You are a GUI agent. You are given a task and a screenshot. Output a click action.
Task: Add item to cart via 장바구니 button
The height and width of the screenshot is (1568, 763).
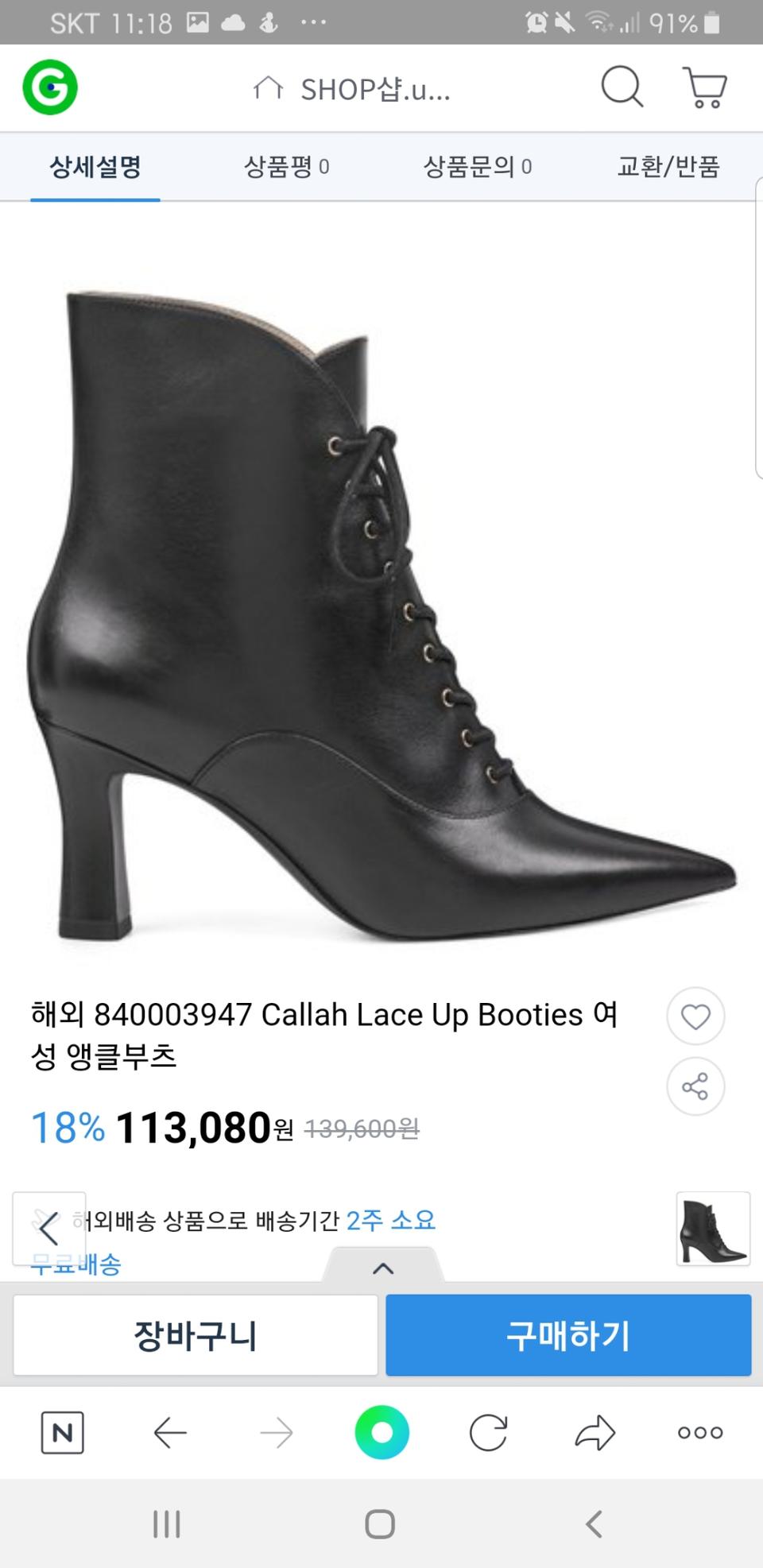tap(195, 1335)
